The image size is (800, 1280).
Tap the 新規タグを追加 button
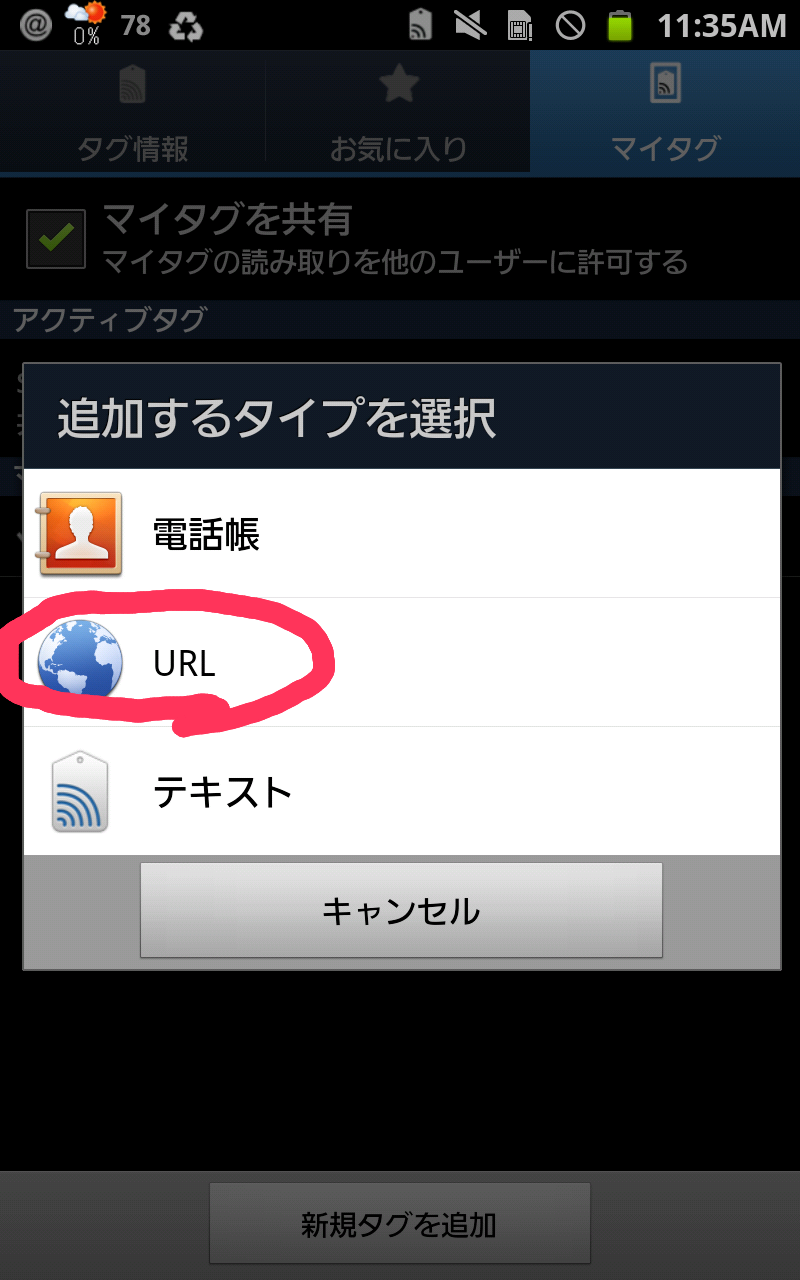click(x=400, y=1224)
